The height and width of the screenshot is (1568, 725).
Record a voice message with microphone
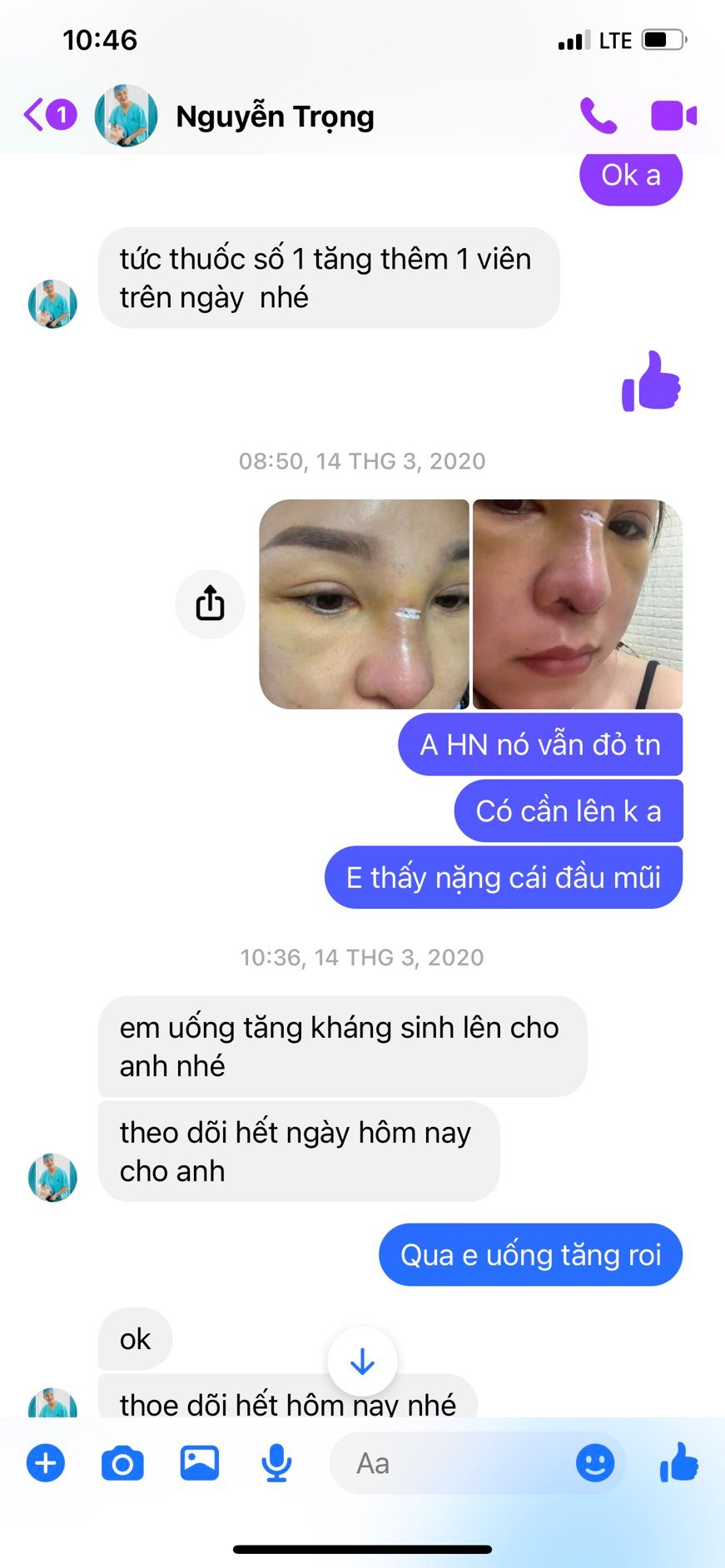point(276,1463)
